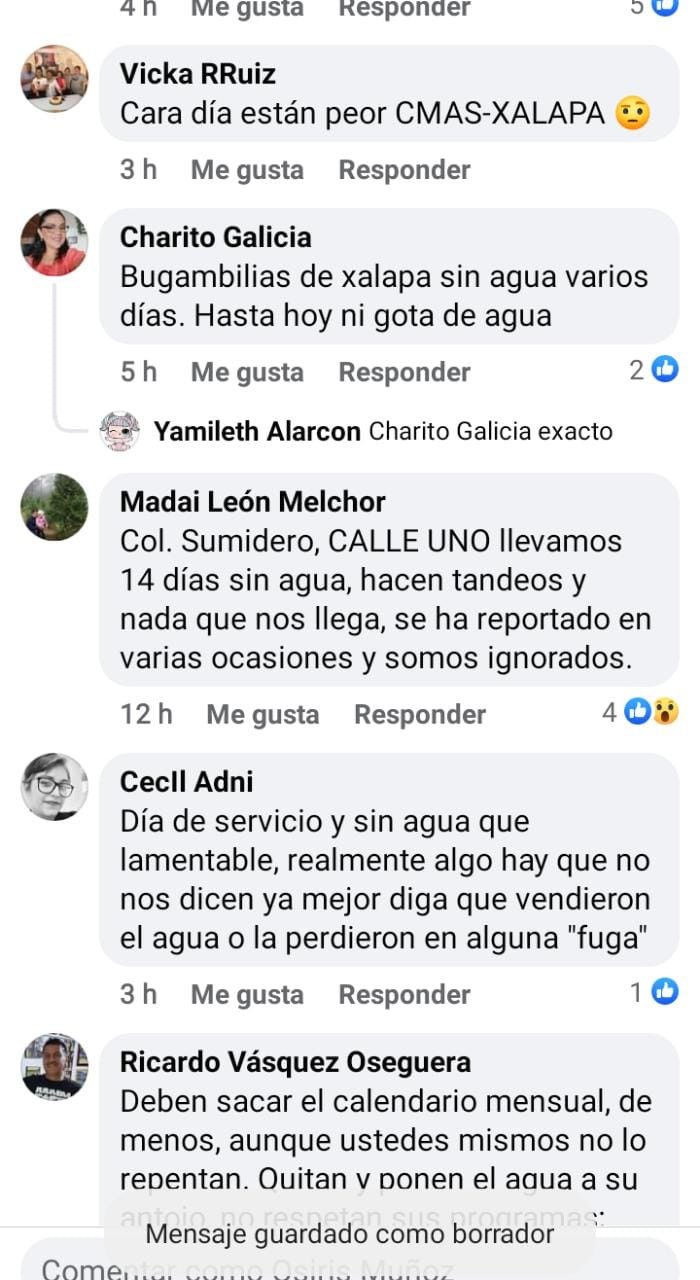Viewport: 700px width, 1280px height.
Task: Open Madai León Melchor's profile name
Action: pyautogui.click(x=252, y=501)
